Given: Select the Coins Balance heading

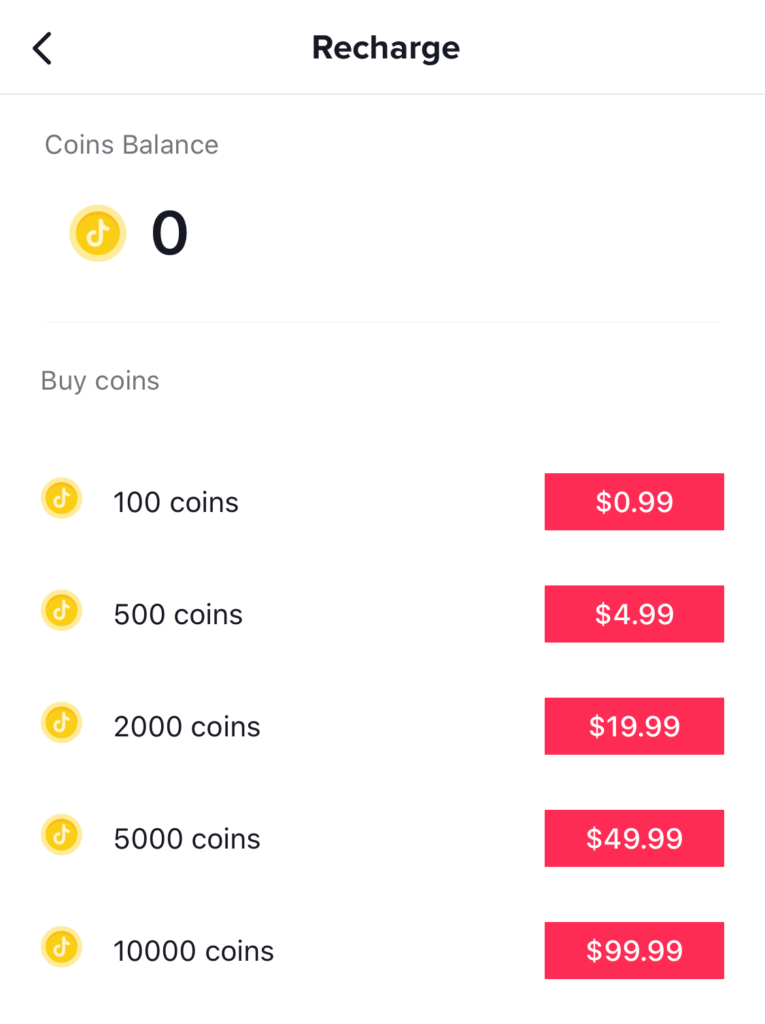Looking at the screenshot, I should click(131, 145).
